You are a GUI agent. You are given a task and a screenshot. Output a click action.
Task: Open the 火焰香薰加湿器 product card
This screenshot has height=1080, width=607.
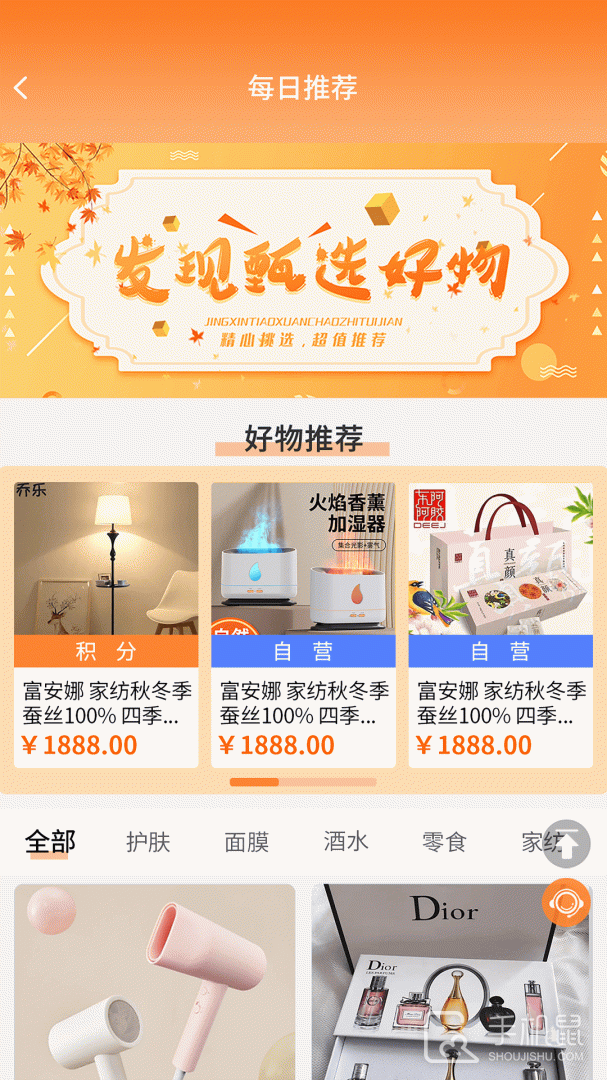303,625
